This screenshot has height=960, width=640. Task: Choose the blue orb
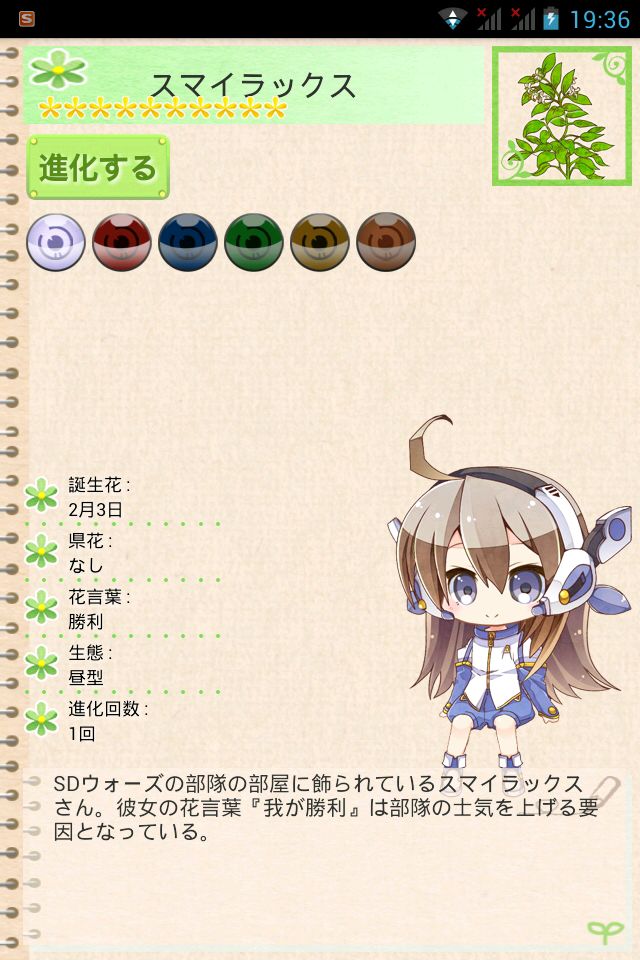click(188, 242)
